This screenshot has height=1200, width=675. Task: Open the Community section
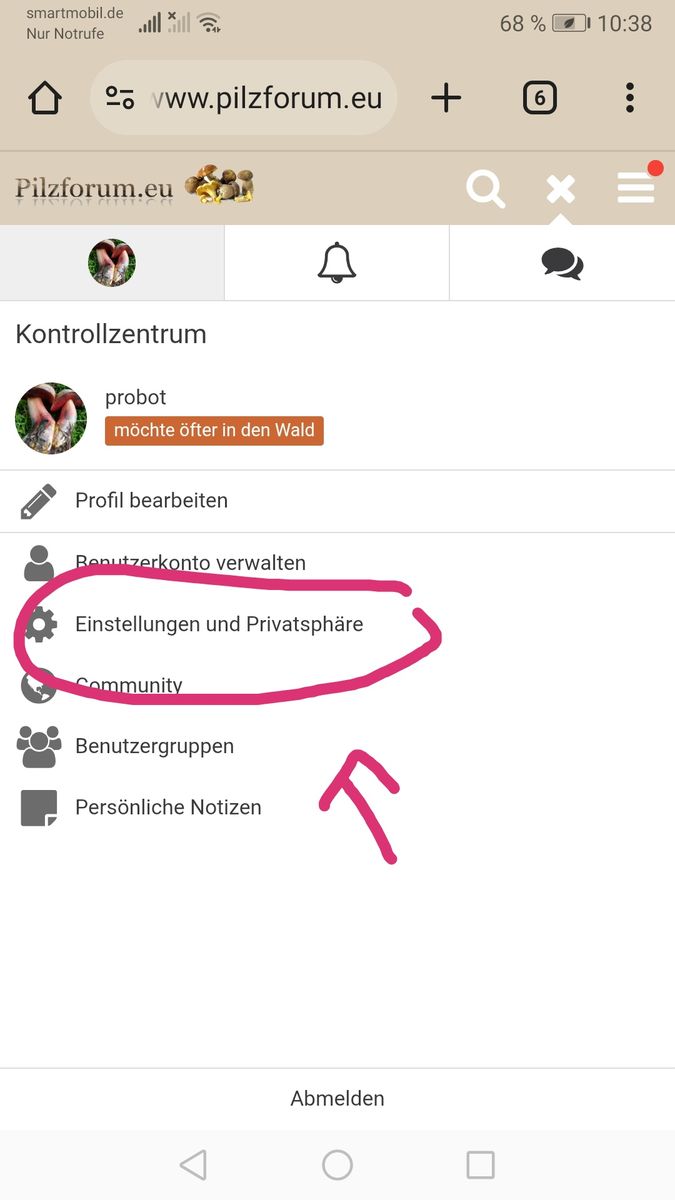click(129, 686)
